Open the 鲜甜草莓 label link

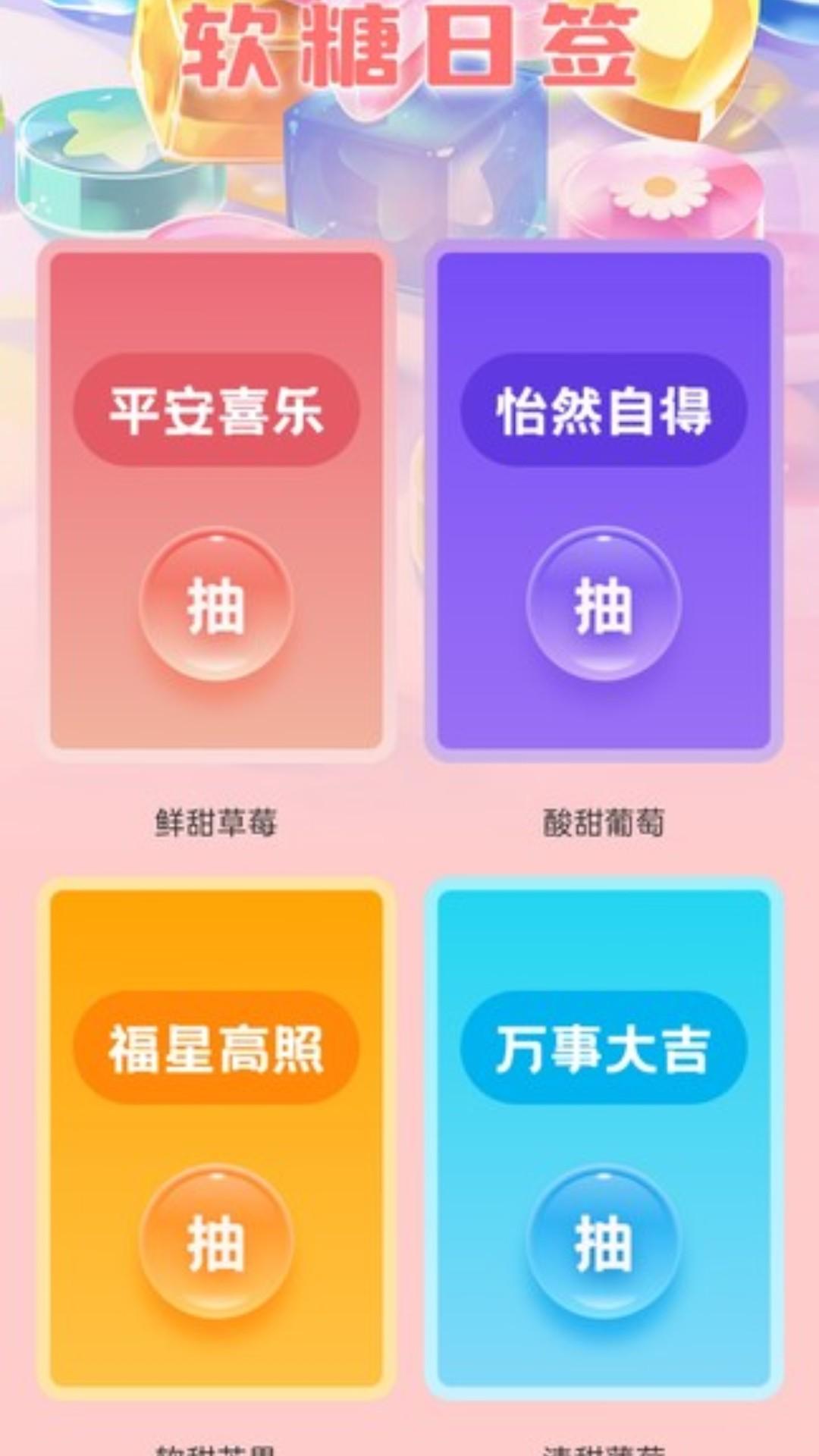pos(215,823)
